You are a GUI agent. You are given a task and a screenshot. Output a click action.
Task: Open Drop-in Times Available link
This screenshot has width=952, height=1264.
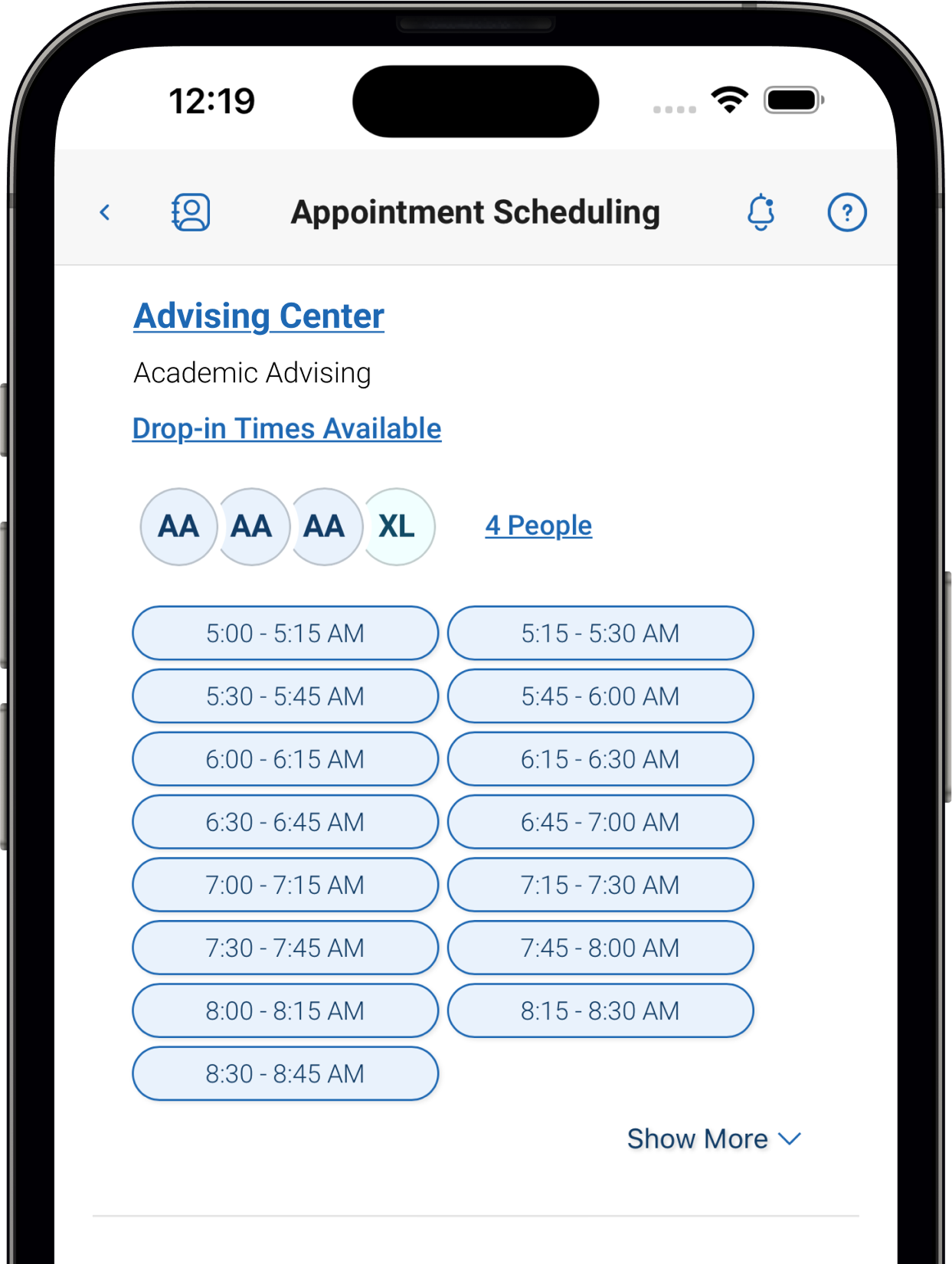pyautogui.click(x=286, y=429)
